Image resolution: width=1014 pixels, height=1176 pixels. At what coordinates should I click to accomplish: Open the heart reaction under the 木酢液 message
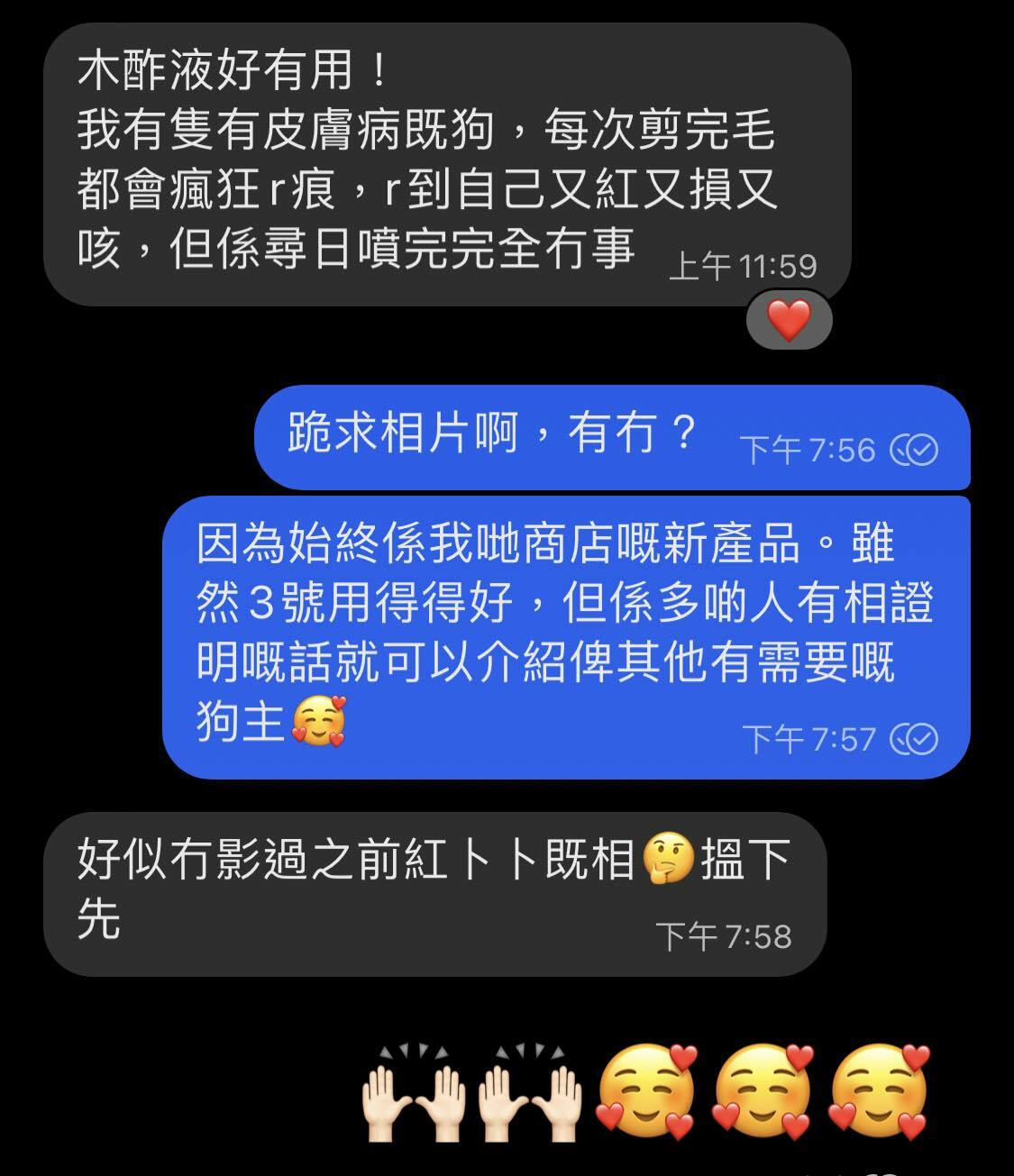(x=789, y=321)
